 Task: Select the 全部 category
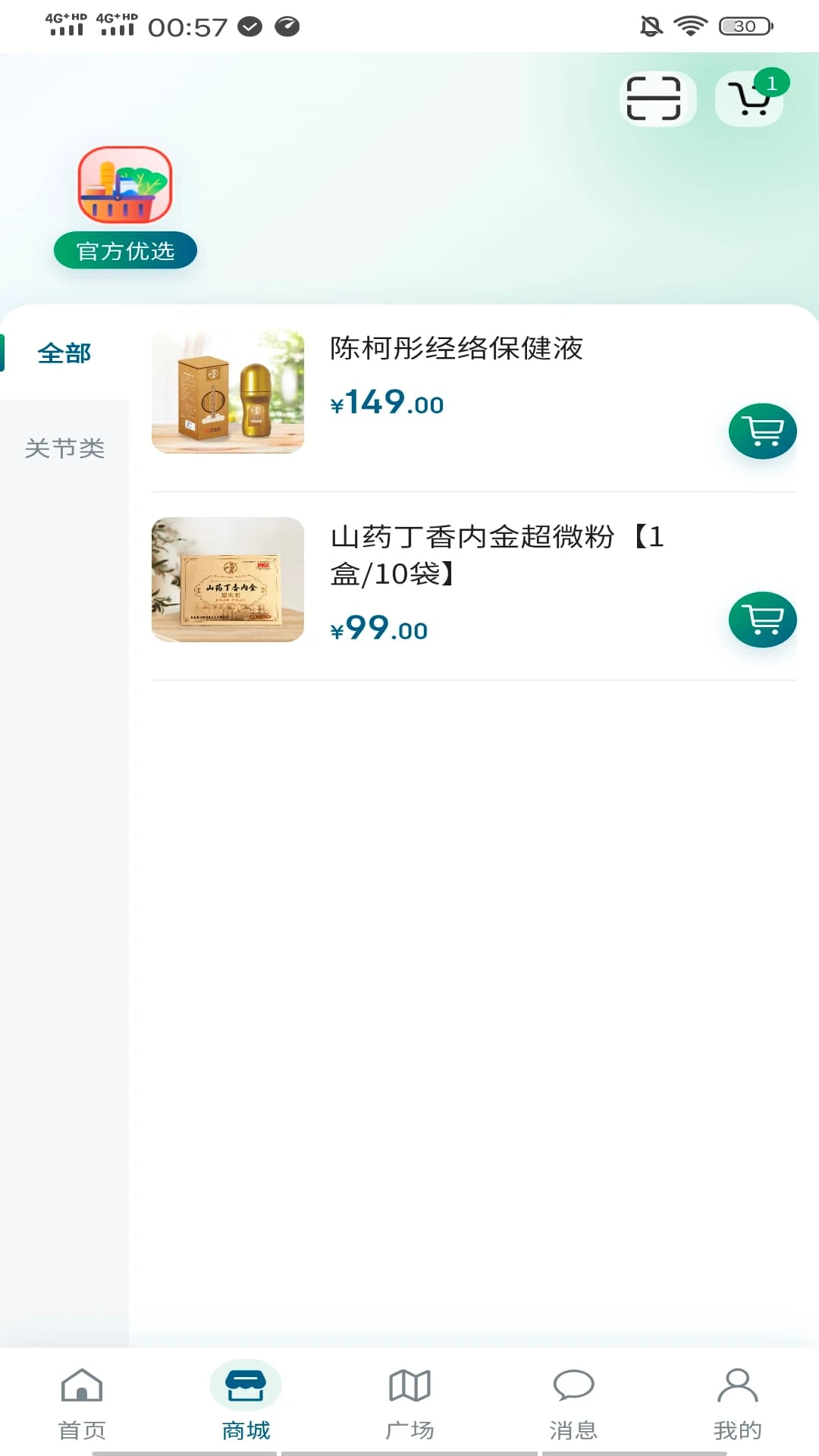(64, 353)
